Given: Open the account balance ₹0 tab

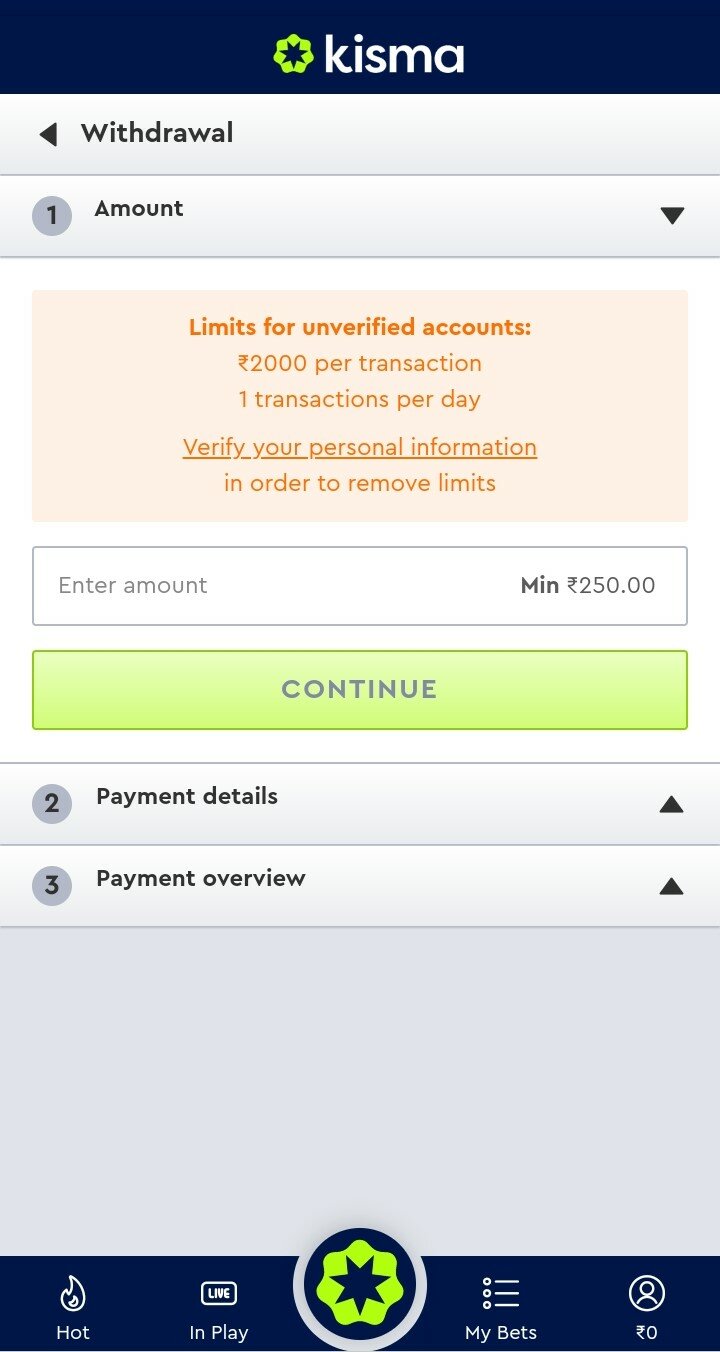Looking at the screenshot, I should click(x=647, y=1306).
